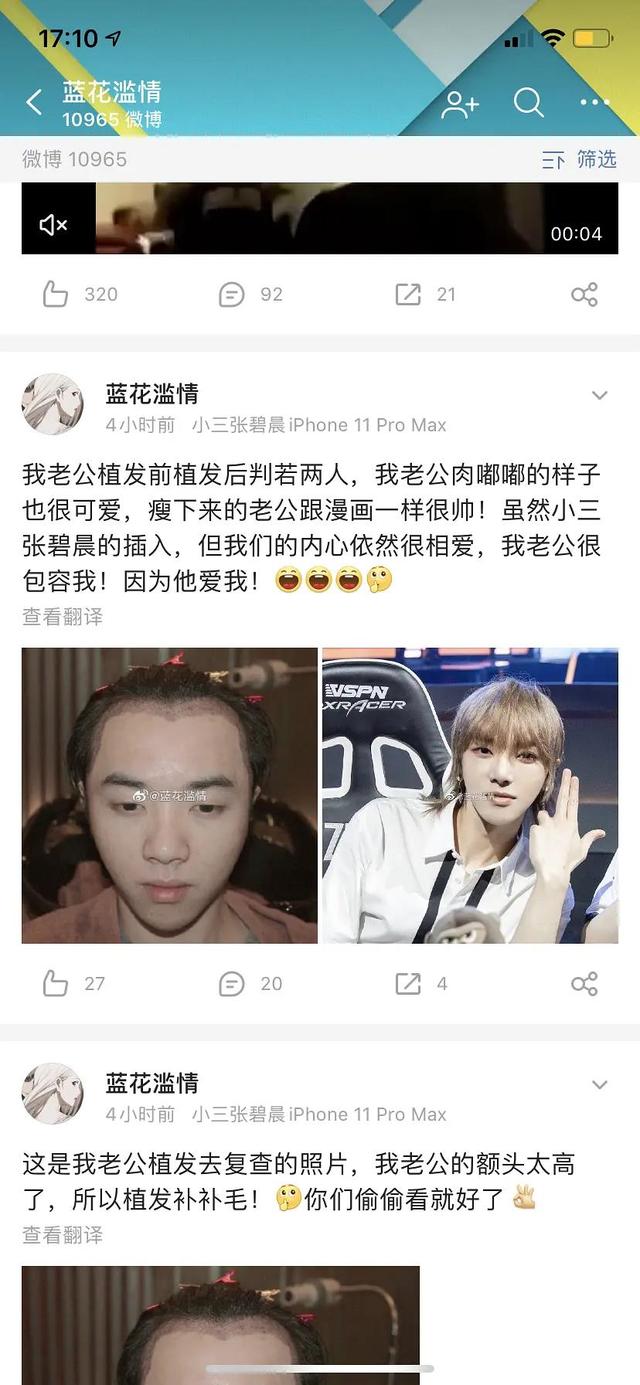The height and width of the screenshot is (1385, 640).
Task: Share the post with 320 likes
Action: pos(584,294)
